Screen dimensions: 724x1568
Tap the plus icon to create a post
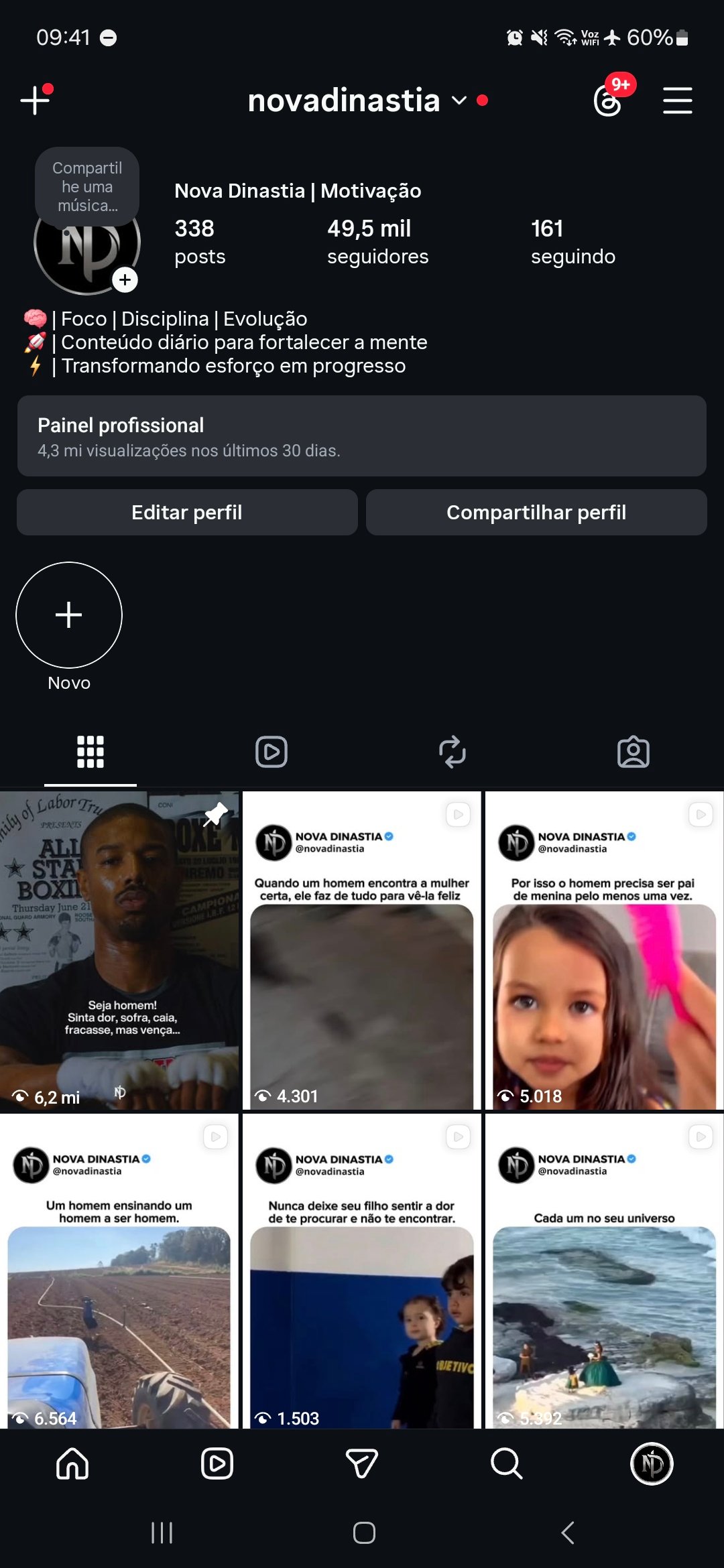(x=35, y=101)
